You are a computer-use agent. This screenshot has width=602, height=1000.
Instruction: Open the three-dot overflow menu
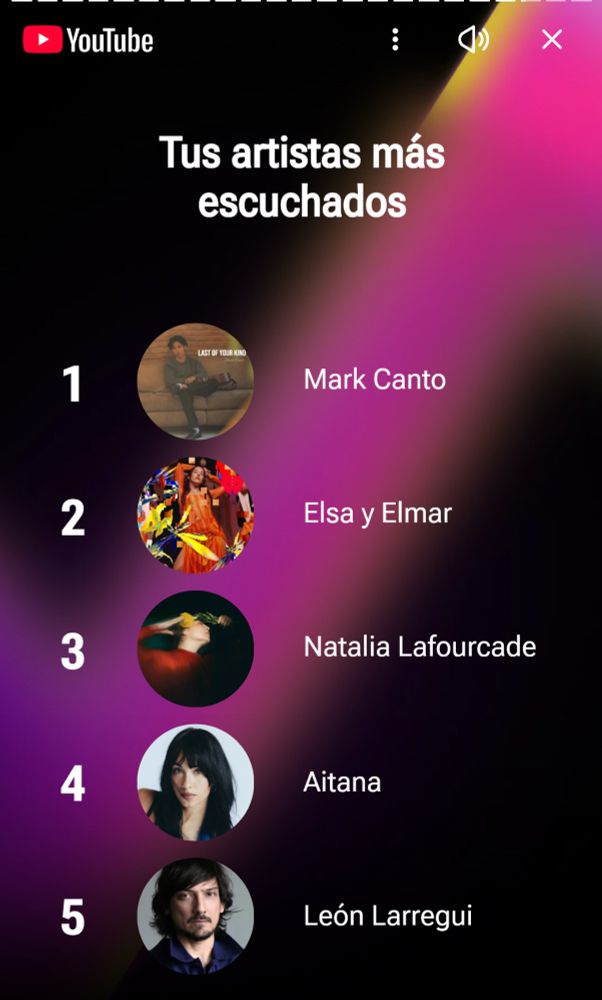[395, 39]
